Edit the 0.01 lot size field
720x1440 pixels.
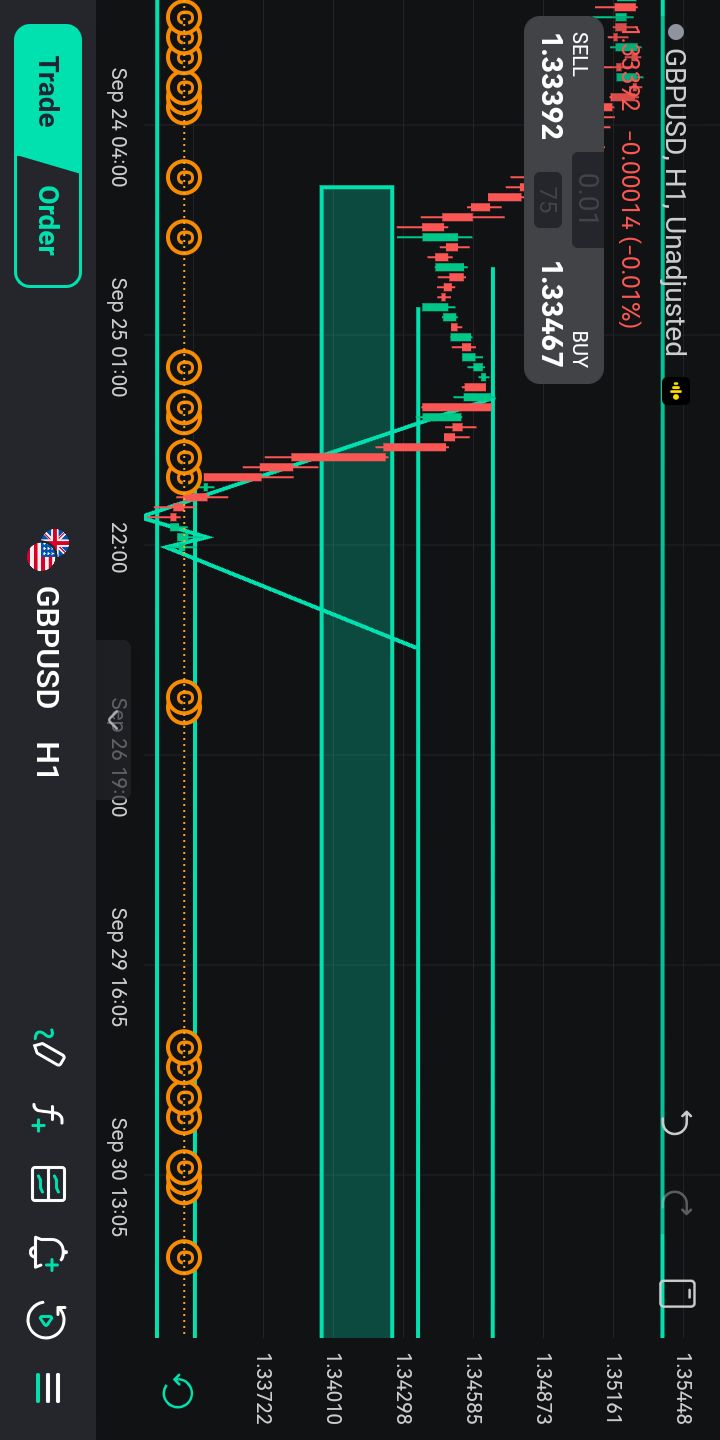588,199
